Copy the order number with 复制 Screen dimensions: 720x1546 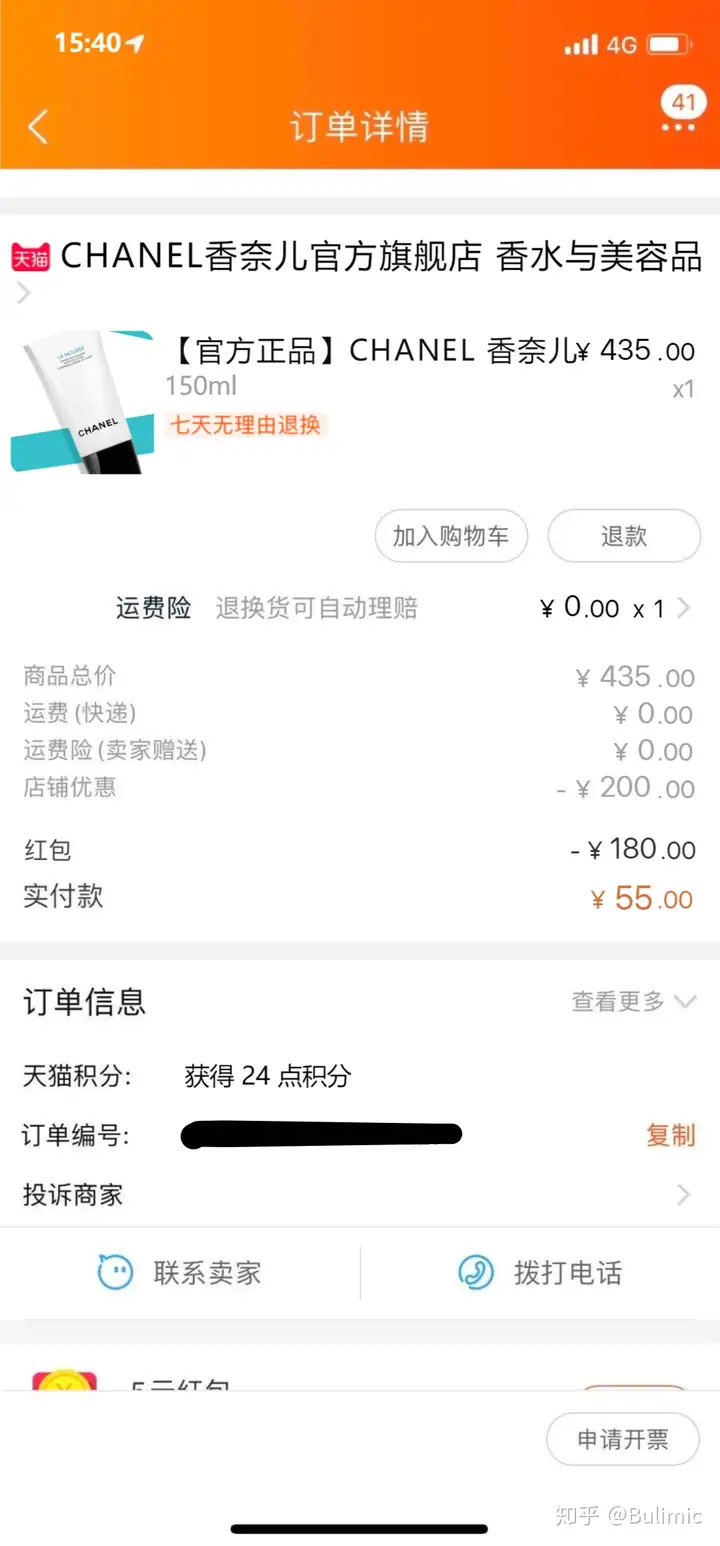[x=670, y=1135]
